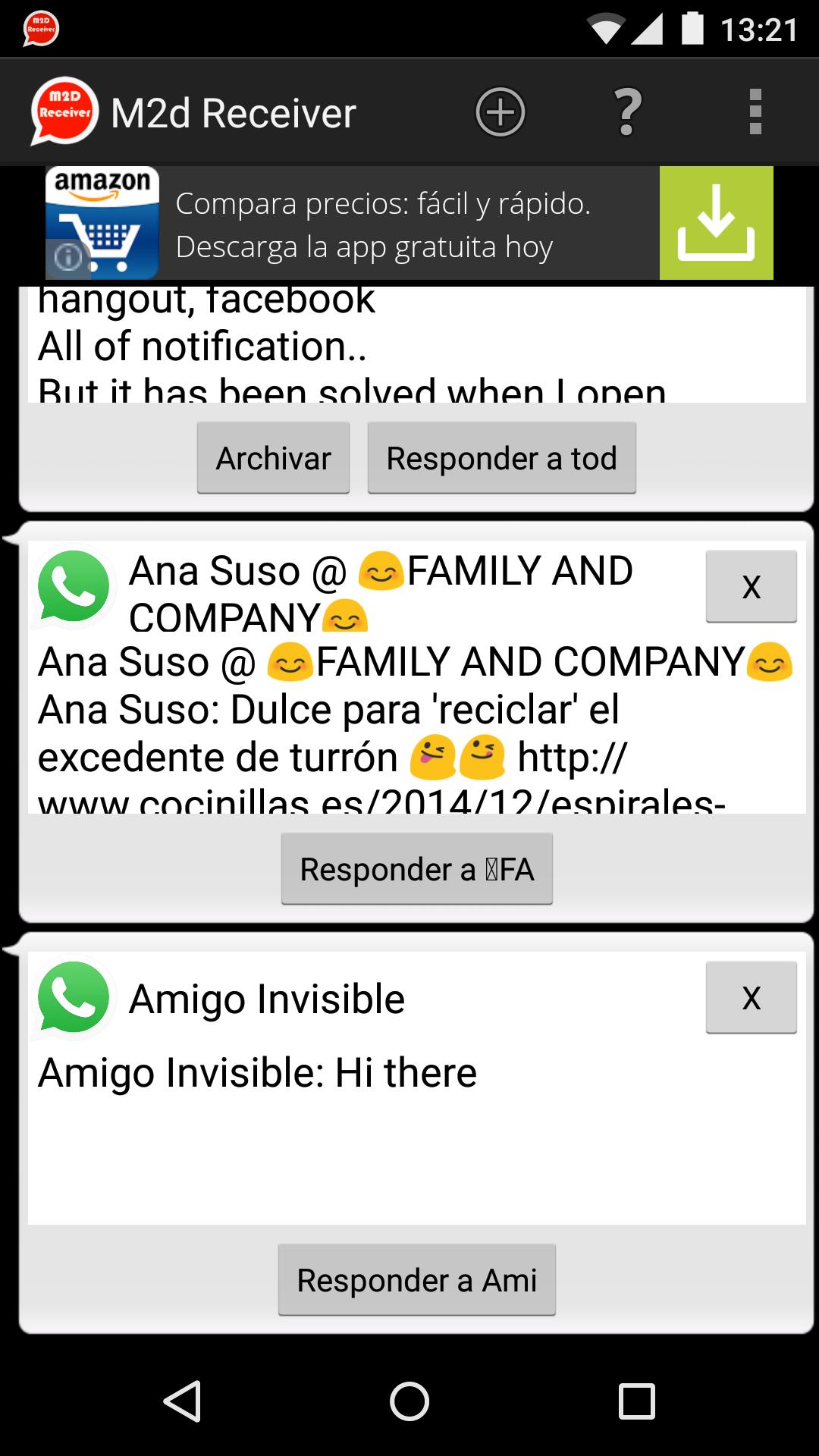Dismiss the Amigo Invisible notification

[x=751, y=997]
